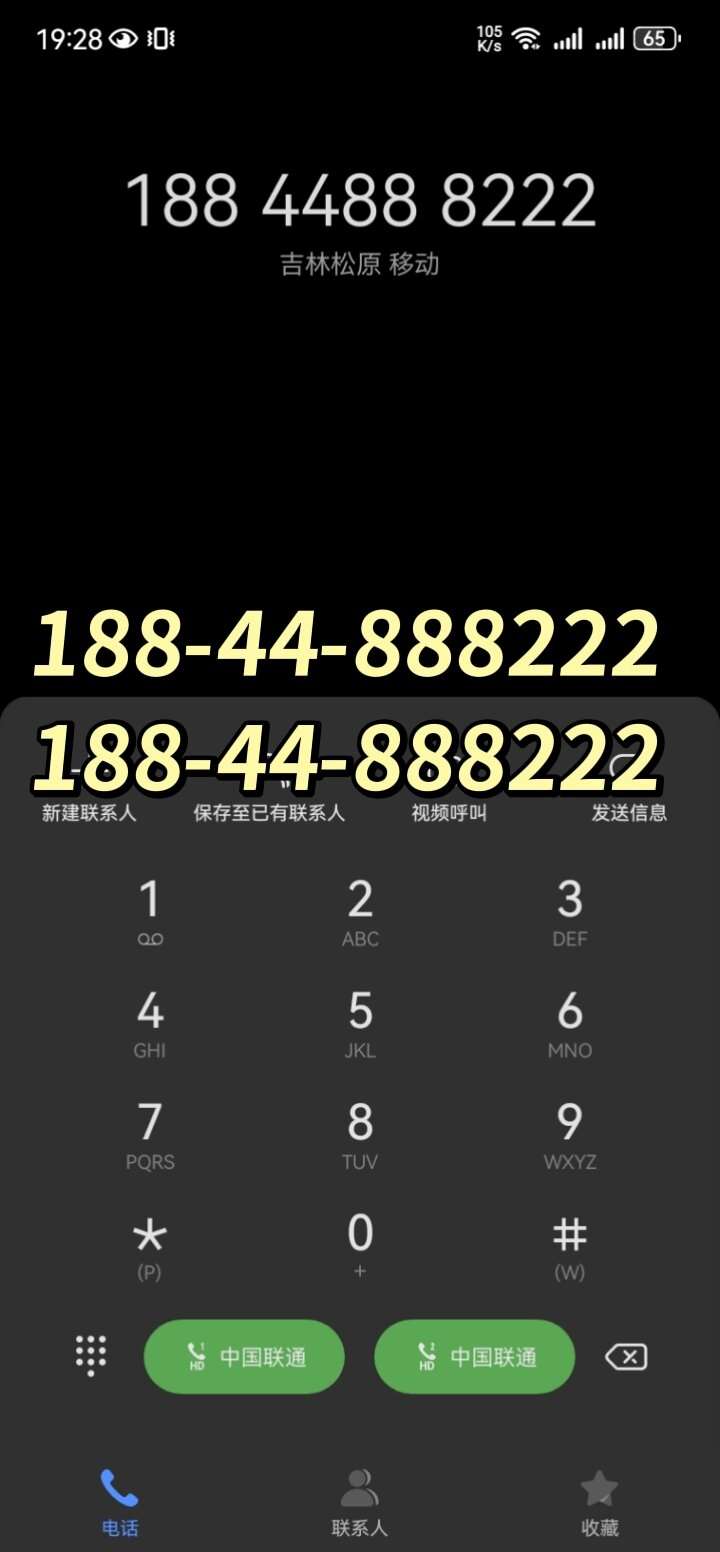
Task: Tap the 4 GHI key
Action: [150, 1024]
